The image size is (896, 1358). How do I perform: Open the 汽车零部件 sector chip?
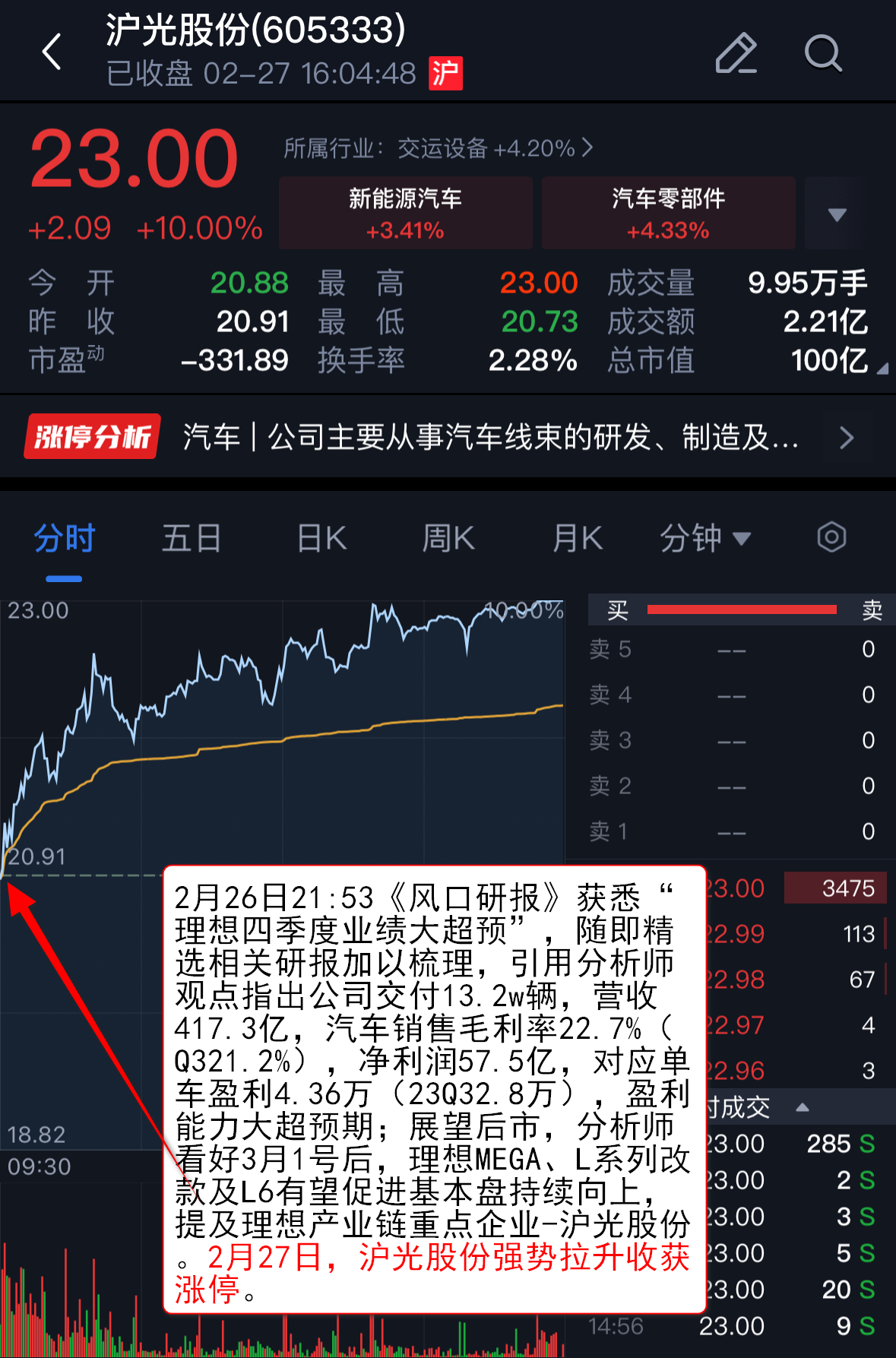point(668,213)
